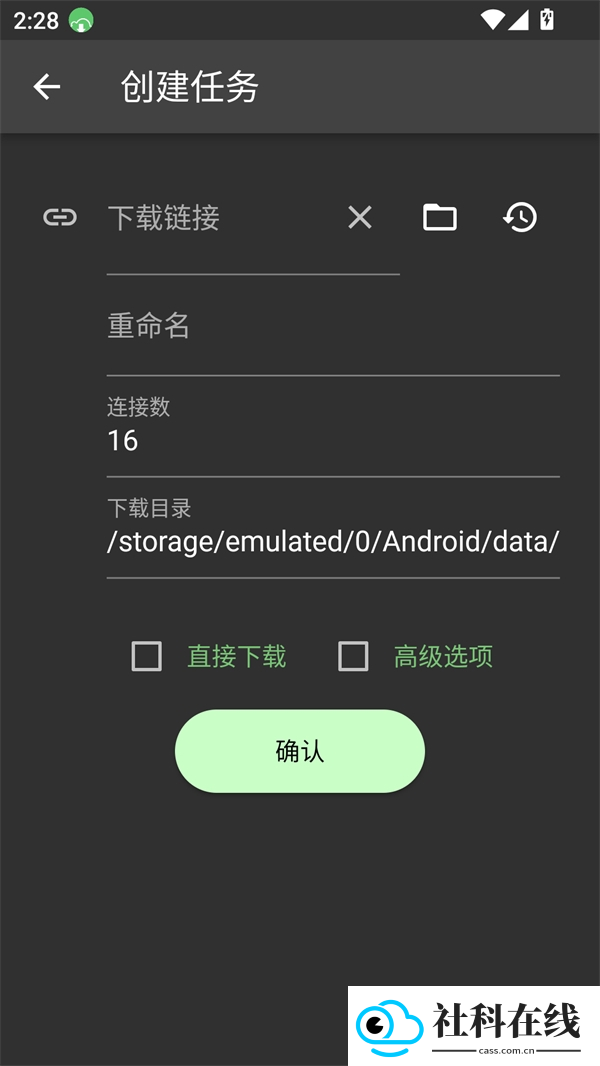Enable the 高级选项 checkbox
The width and height of the screenshot is (600, 1066).
point(353,657)
